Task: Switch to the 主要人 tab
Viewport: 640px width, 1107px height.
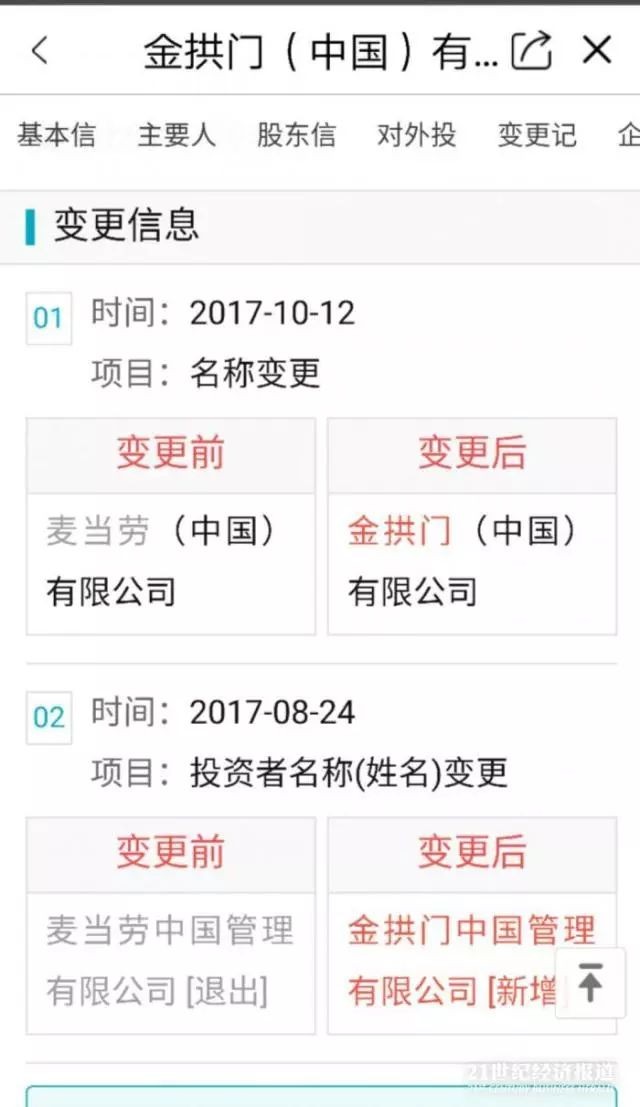Action: coord(176,135)
